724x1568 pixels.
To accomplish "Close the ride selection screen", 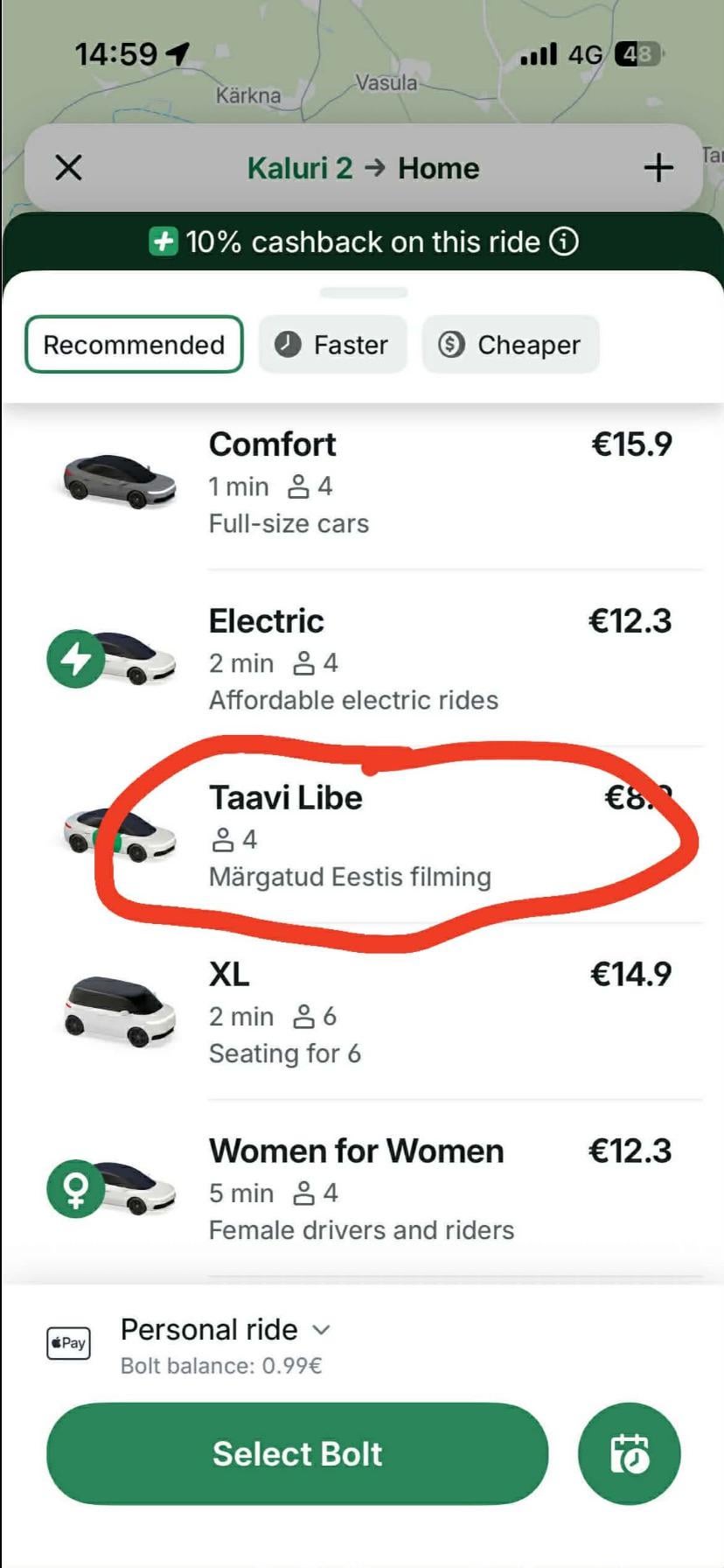I will [x=68, y=167].
